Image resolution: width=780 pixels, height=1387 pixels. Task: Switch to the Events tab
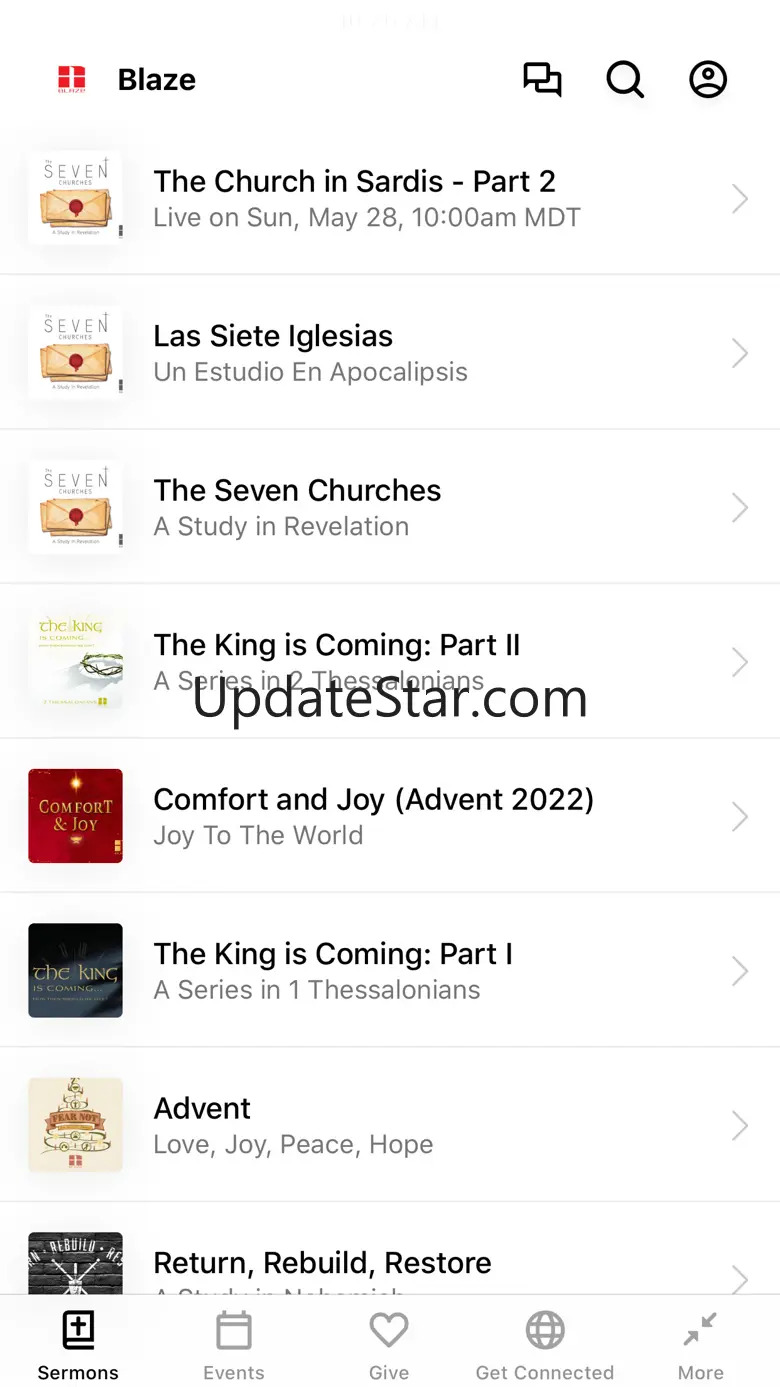[234, 1346]
